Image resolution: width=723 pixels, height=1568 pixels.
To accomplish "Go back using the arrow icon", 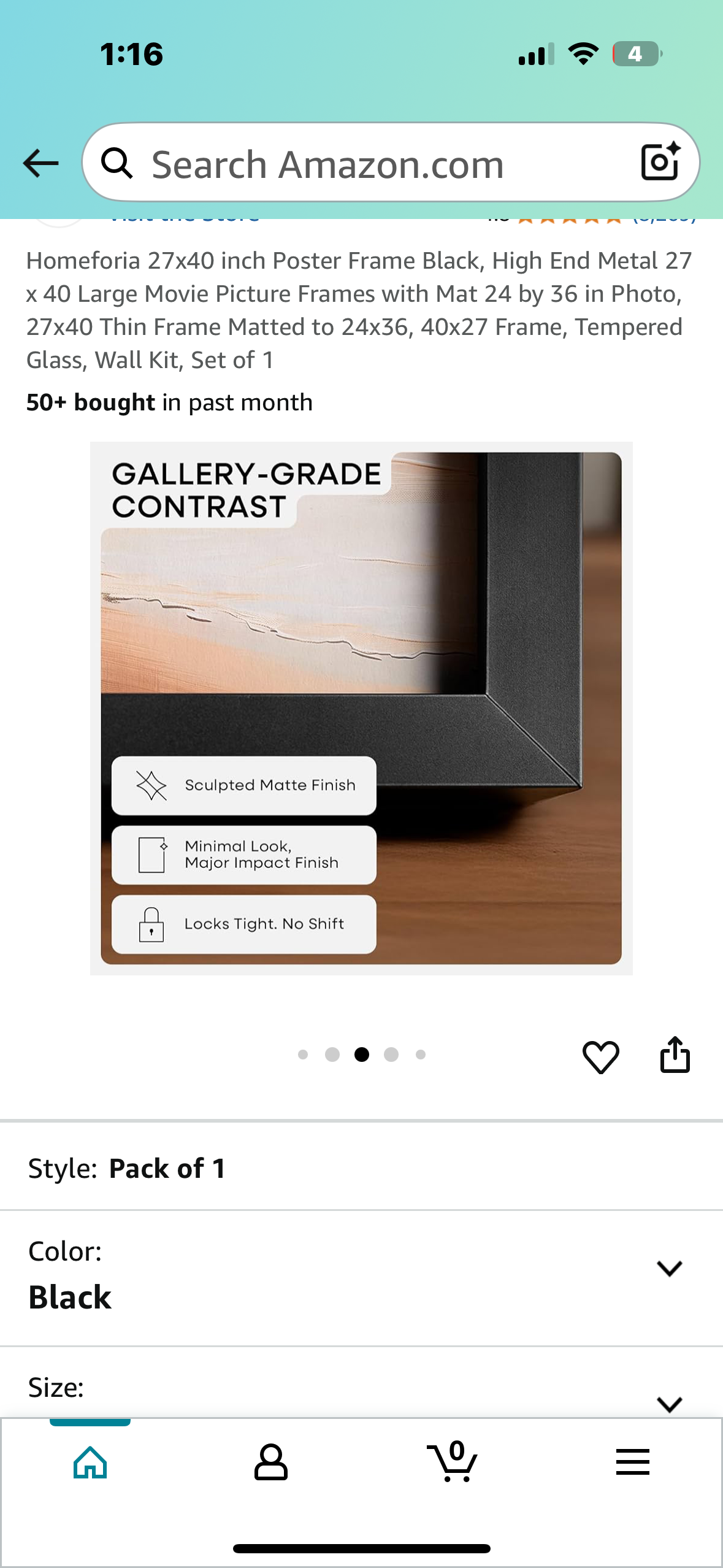I will (x=40, y=163).
